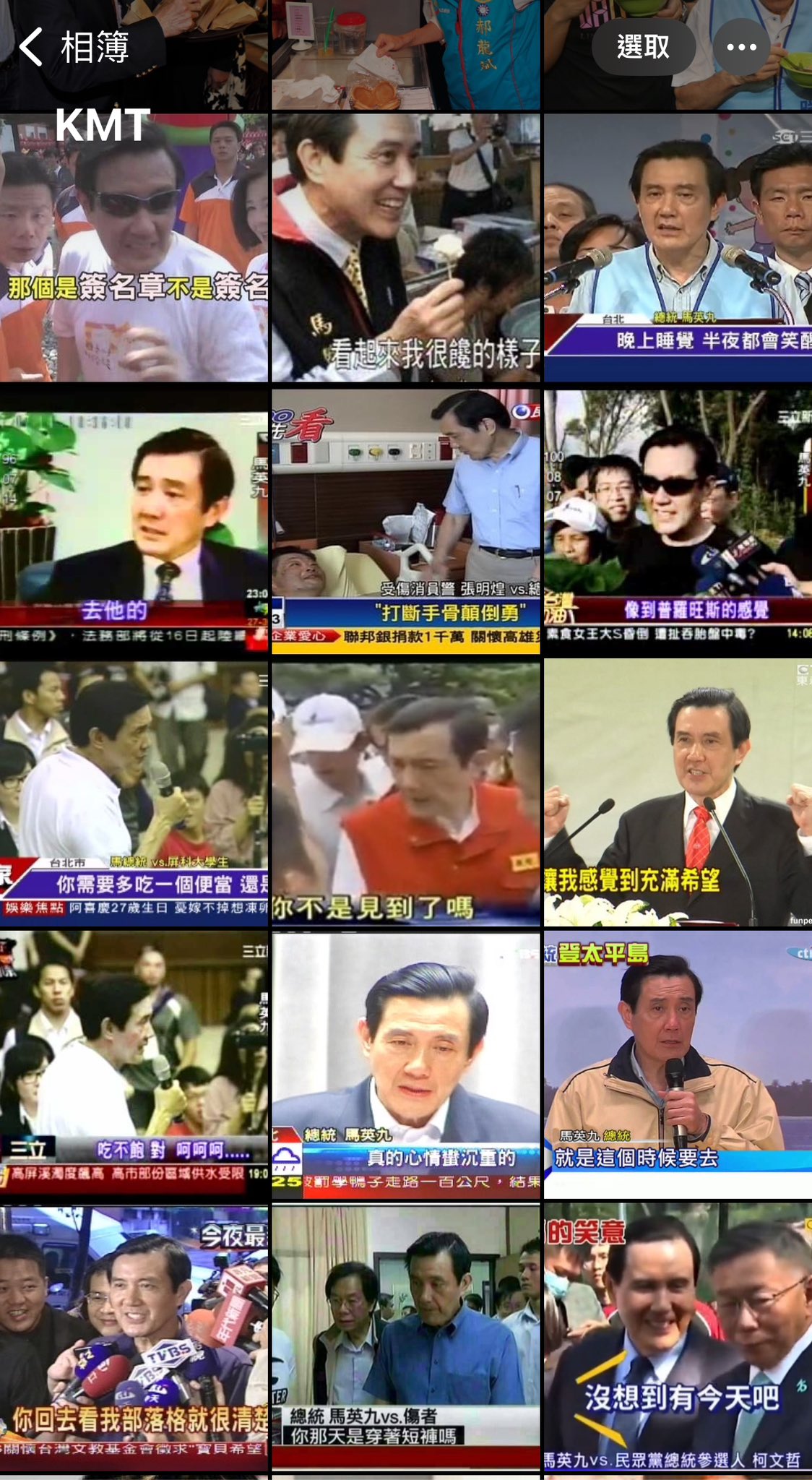This screenshot has width=812, height=1480.
Task: Open the photo captioned 沒想到有今天吧
Action: pyautogui.click(x=678, y=1337)
